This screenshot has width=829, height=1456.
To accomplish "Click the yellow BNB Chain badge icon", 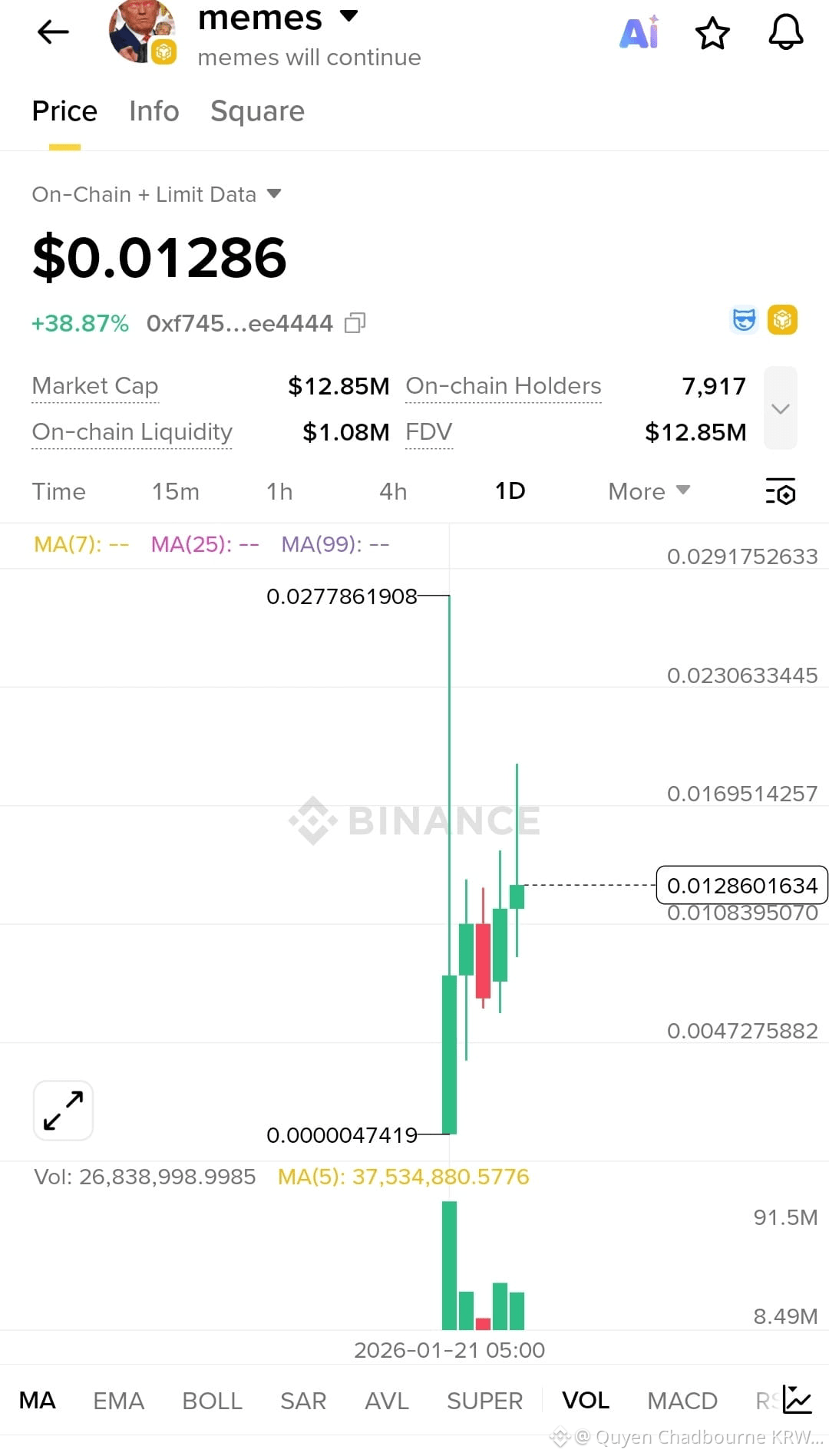I will 783,320.
